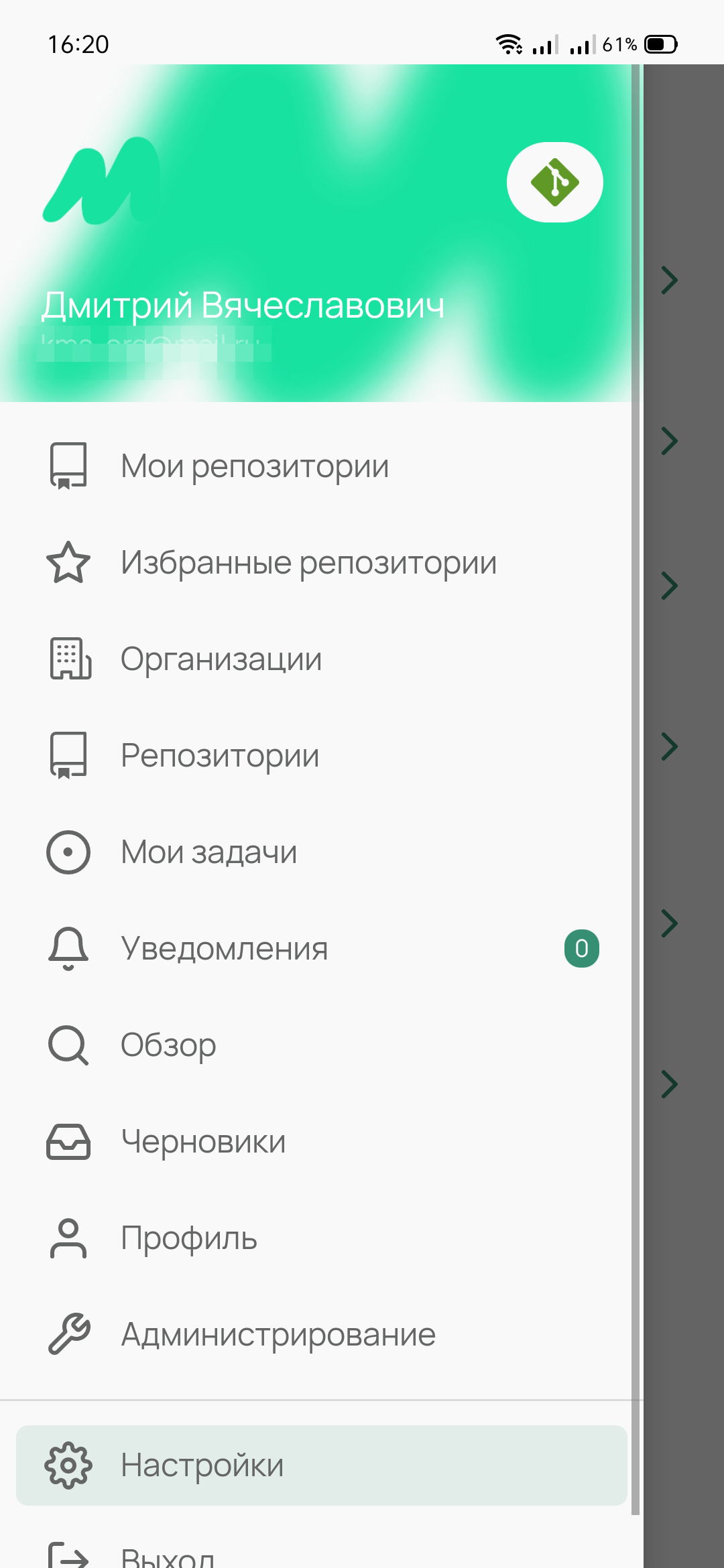The image size is (724, 1568).
Task: Open Черновики
Action: 203,1141
